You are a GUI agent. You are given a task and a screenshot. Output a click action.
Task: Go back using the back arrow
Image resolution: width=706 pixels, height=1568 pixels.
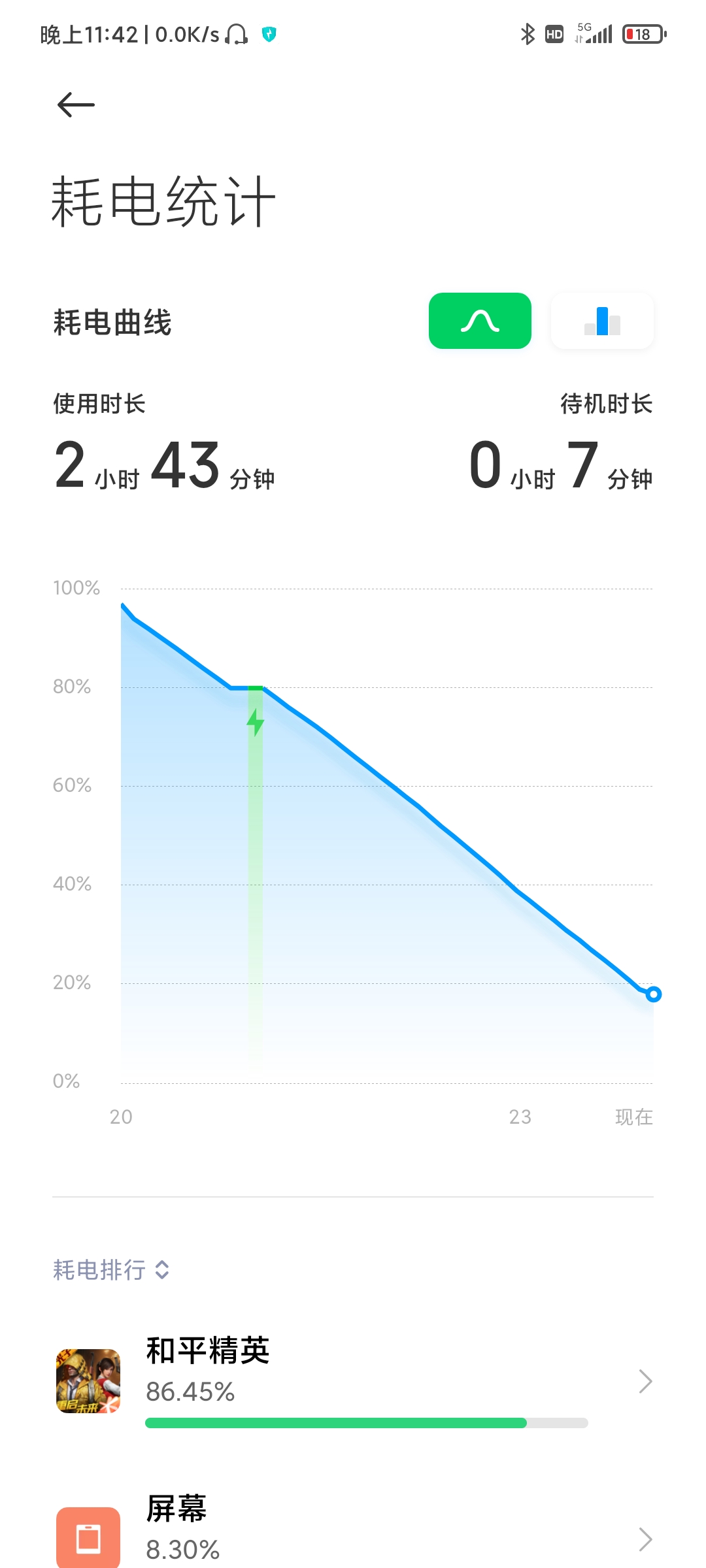tap(76, 105)
